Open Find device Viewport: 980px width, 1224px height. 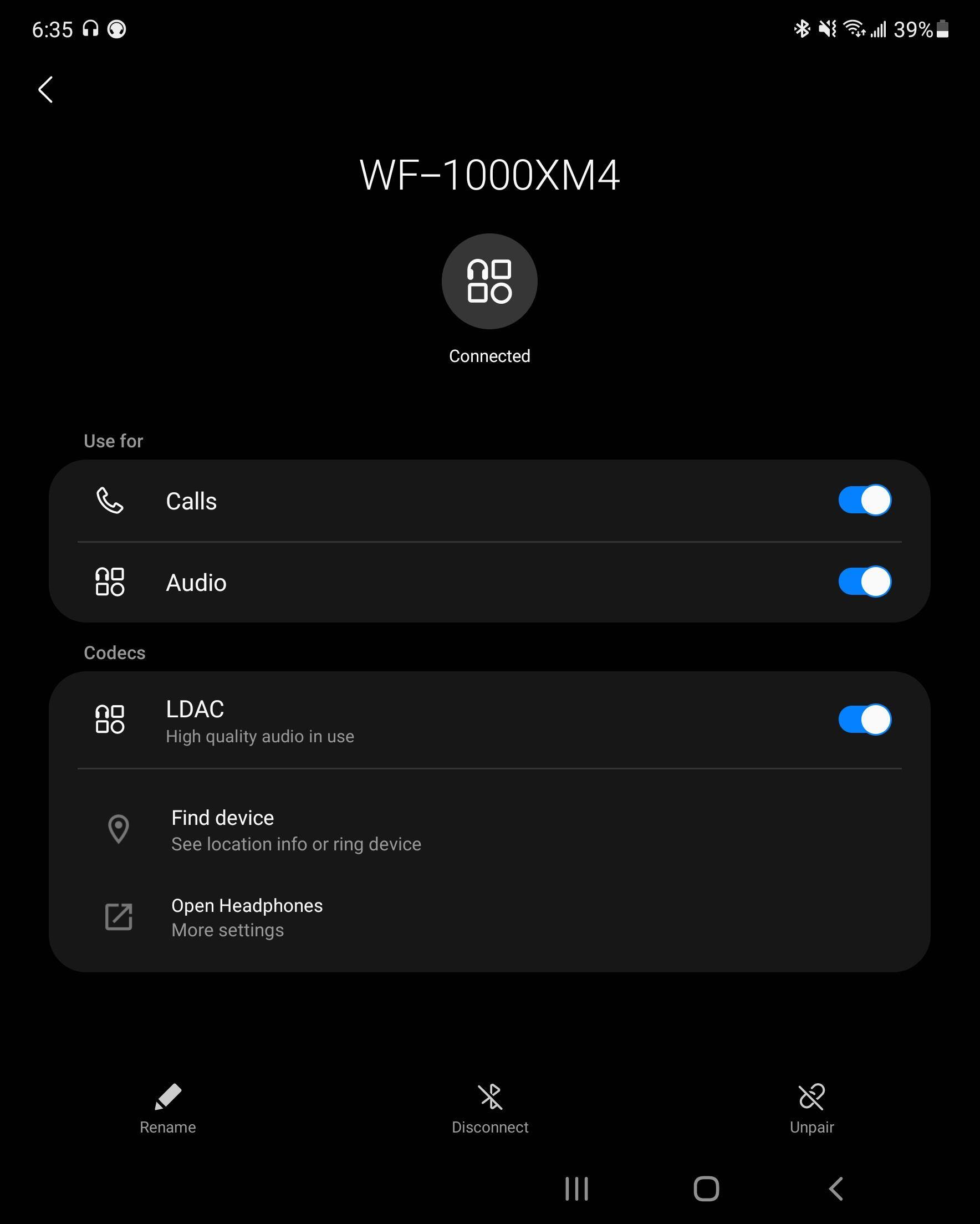click(x=295, y=830)
